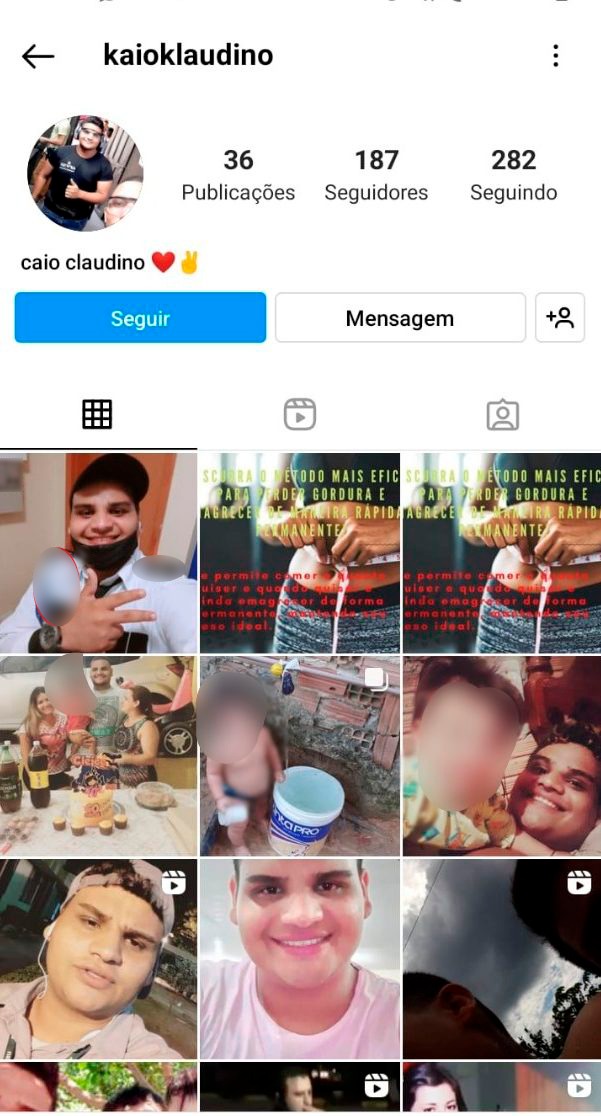Open the party table group photo post
The width and height of the screenshot is (601, 1116).
(x=98, y=756)
